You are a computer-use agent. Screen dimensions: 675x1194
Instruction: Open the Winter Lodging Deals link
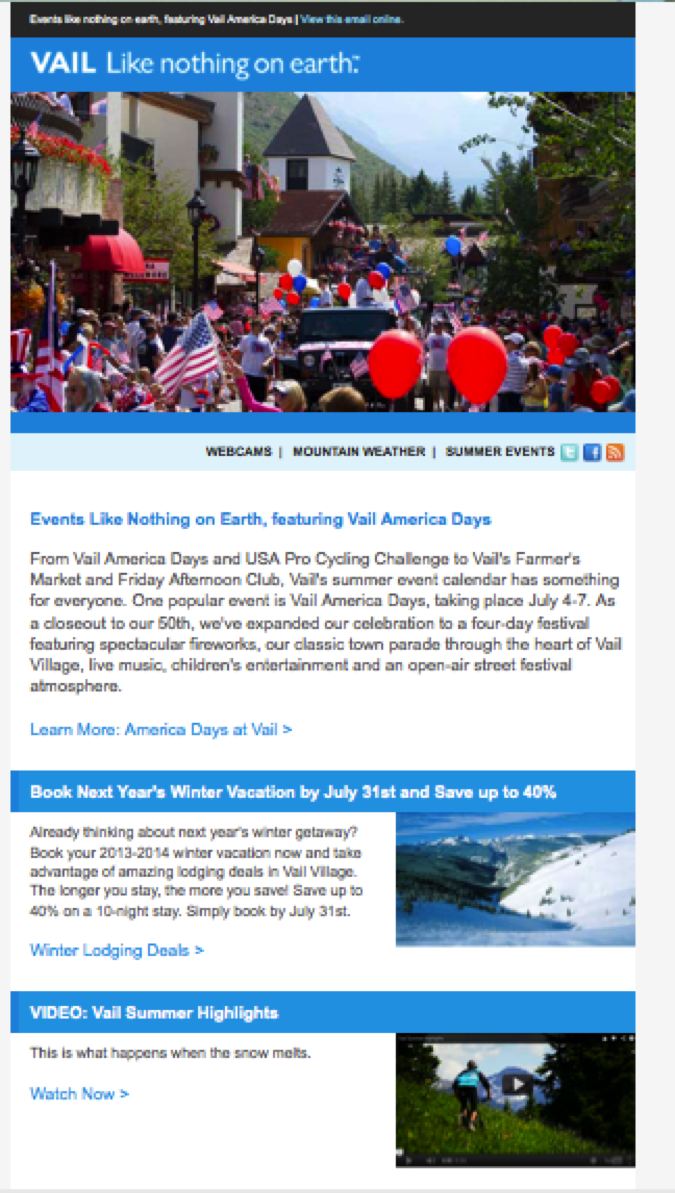[x=117, y=950]
